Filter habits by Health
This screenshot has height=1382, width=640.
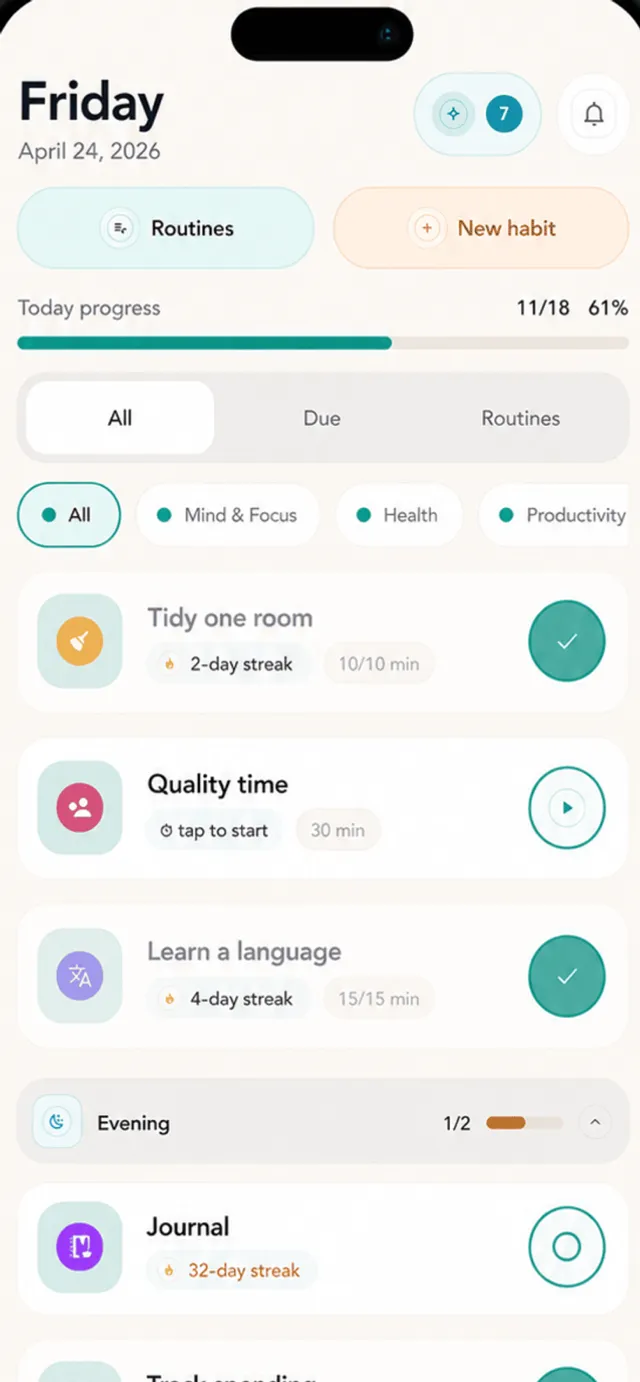(398, 515)
